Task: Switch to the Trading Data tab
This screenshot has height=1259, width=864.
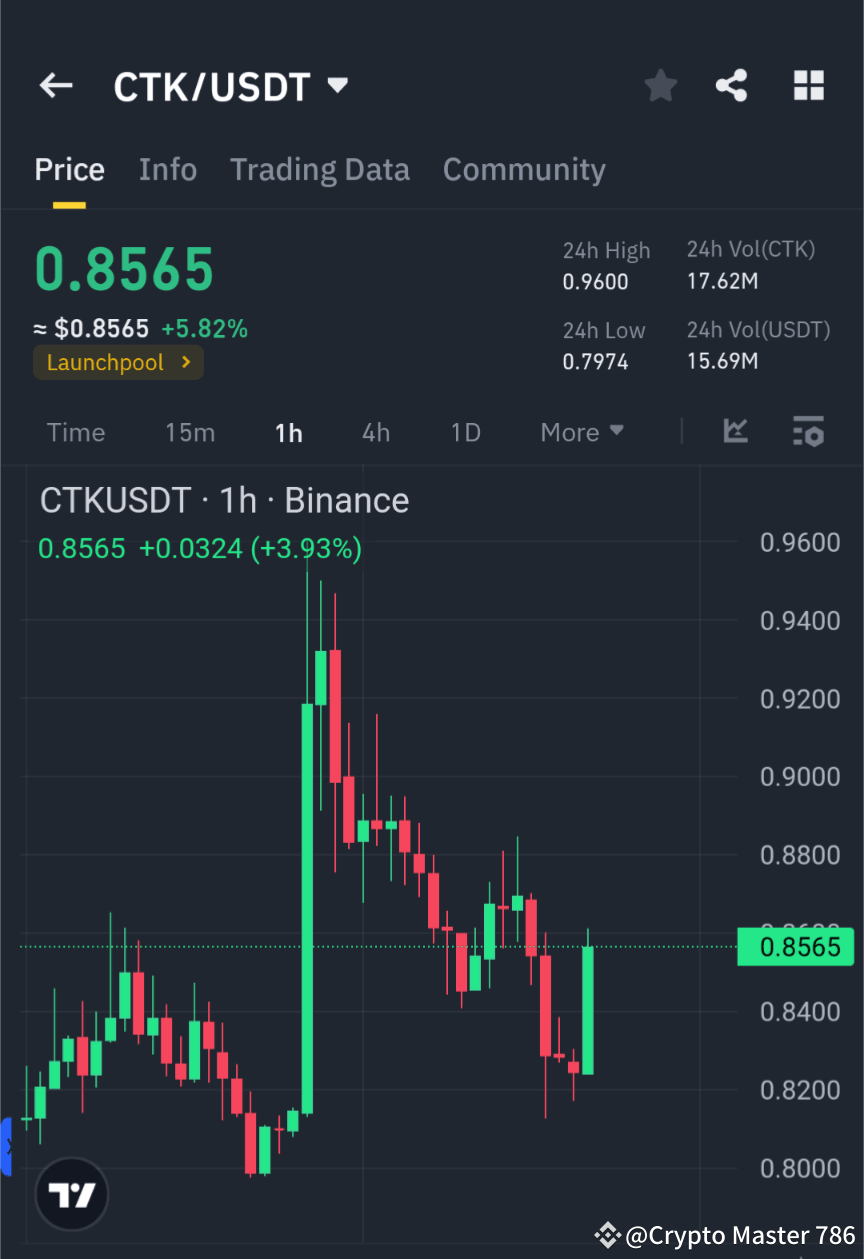Action: (x=319, y=169)
